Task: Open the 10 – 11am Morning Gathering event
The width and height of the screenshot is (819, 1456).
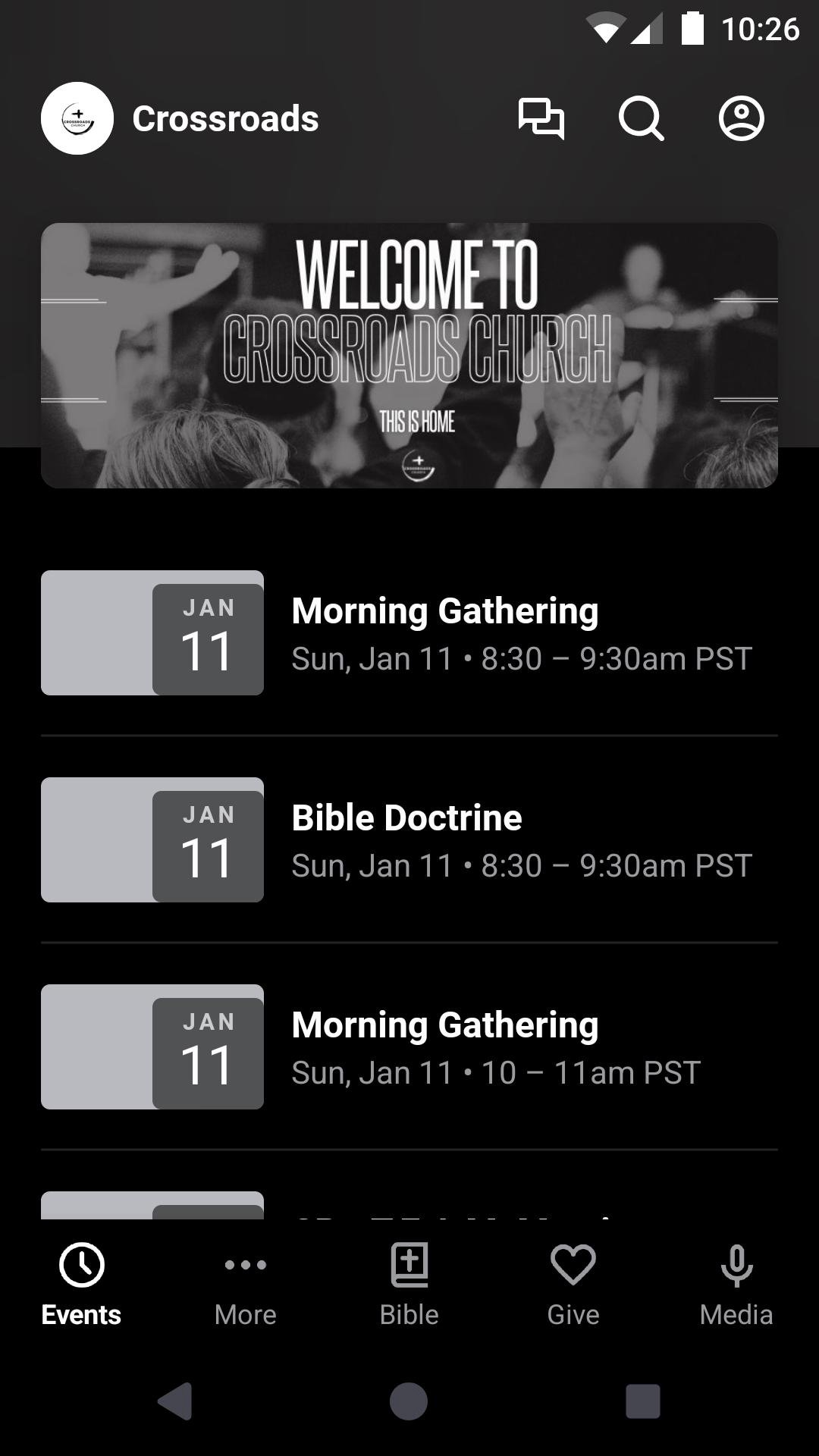Action: tap(409, 1046)
